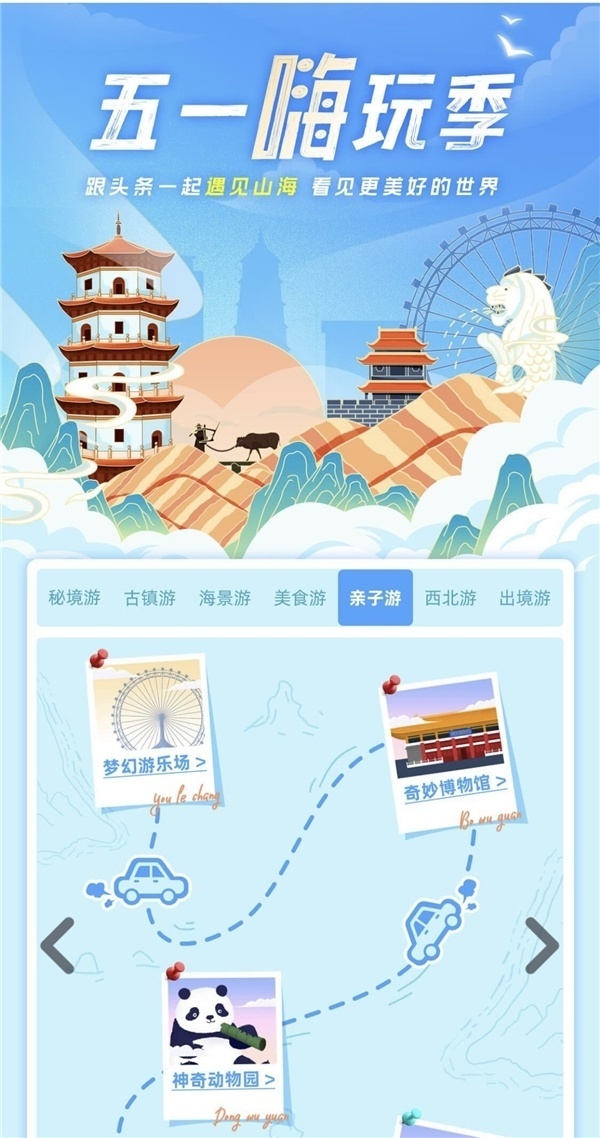Screen dimensions: 600x1138
Task: Tap the selected 亲子游 tab
Action: point(375,598)
